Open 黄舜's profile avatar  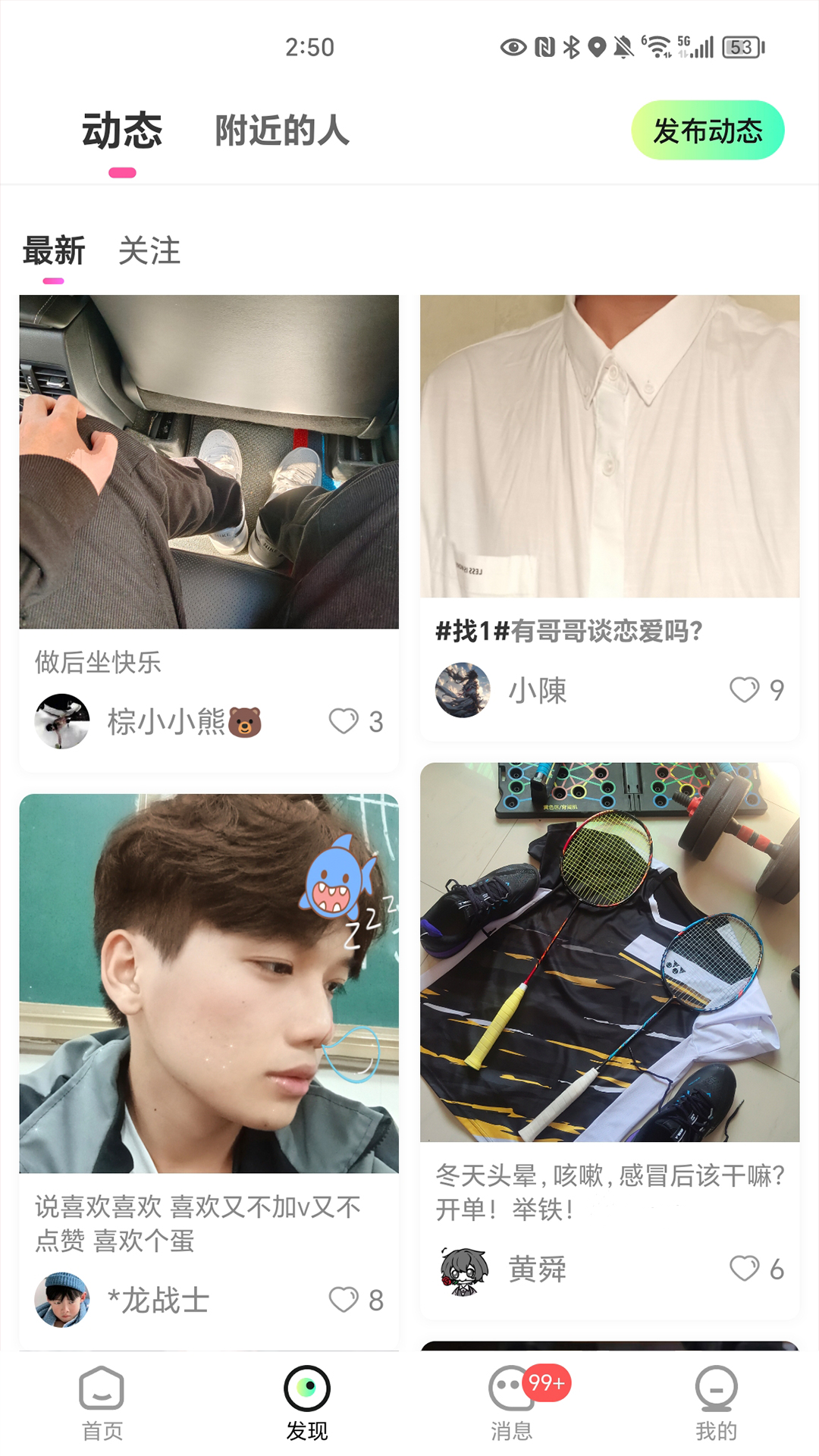click(x=463, y=1269)
